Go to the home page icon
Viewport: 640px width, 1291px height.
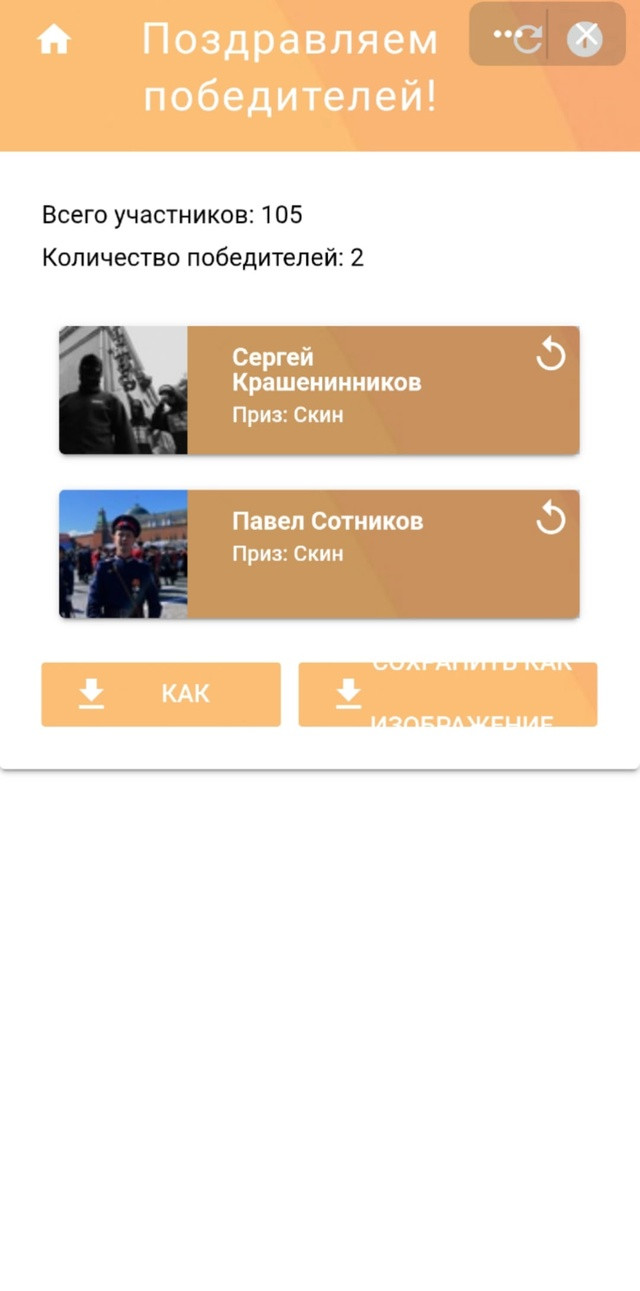(54, 40)
